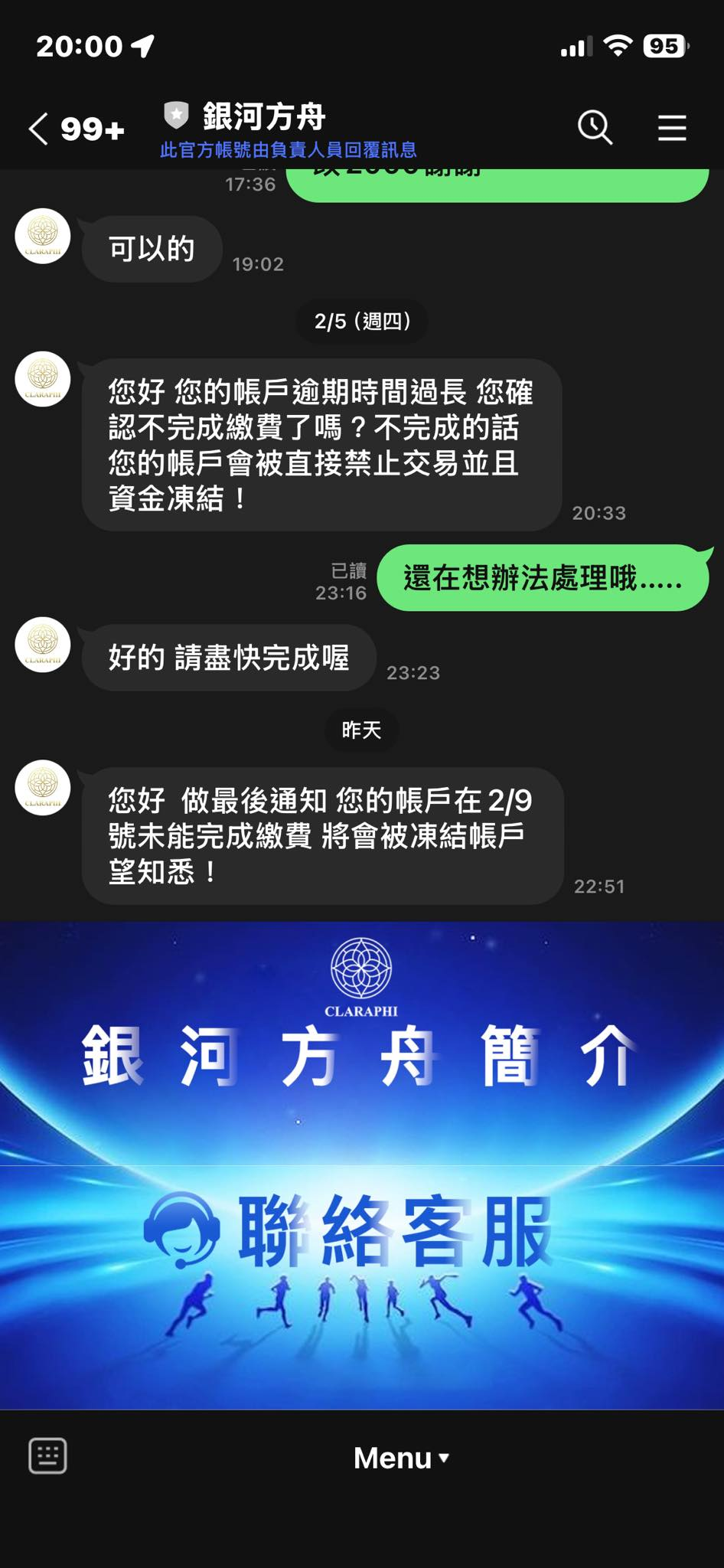
Task: Open 銀河方舟 profile avatar beside 可以的
Action: click(x=43, y=237)
